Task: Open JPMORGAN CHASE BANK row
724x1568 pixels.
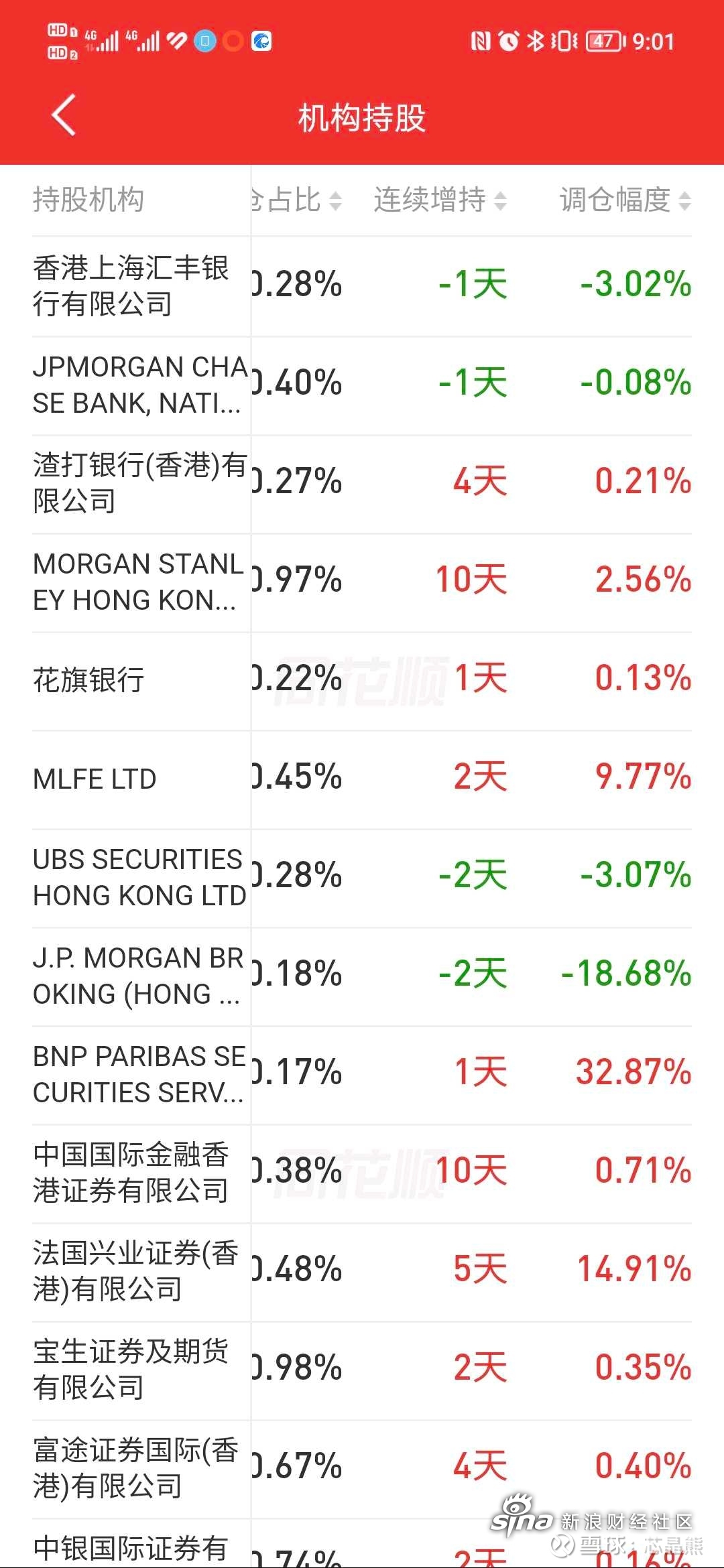Action: point(362,385)
